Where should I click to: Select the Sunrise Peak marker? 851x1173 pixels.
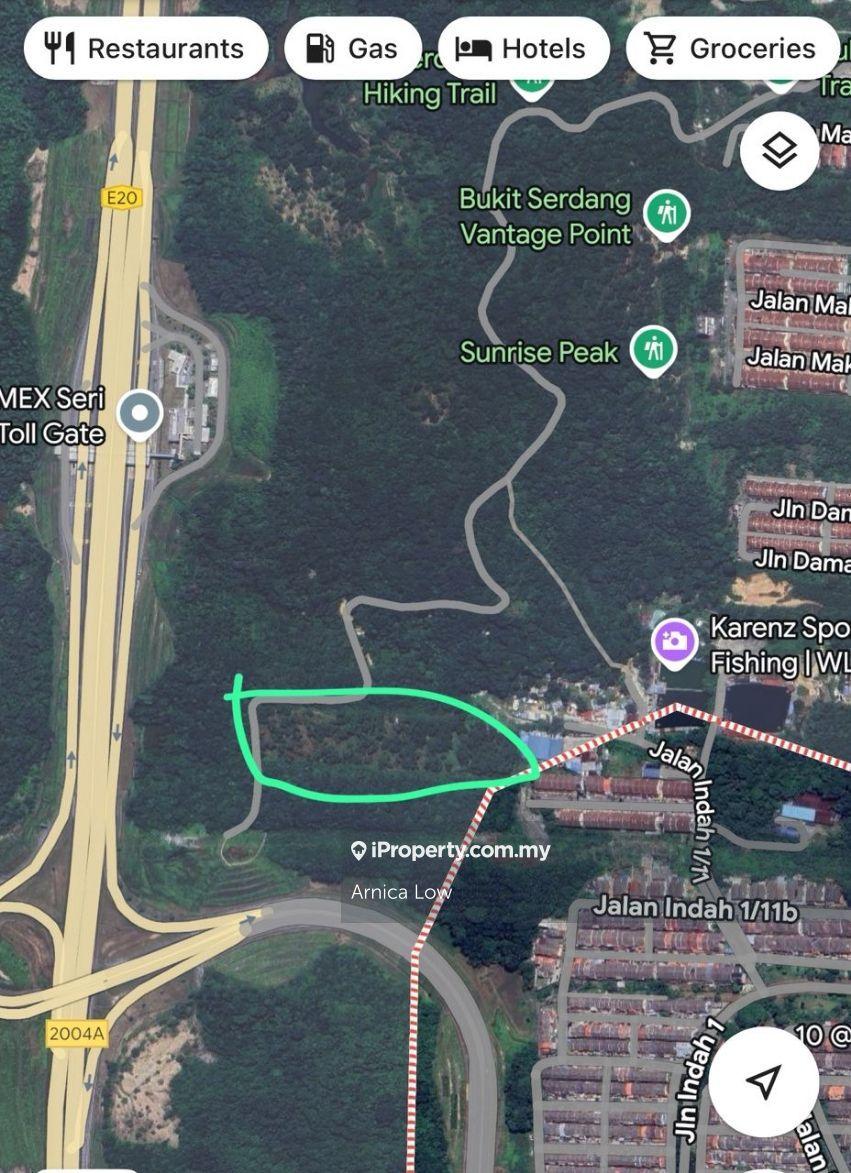point(654,350)
